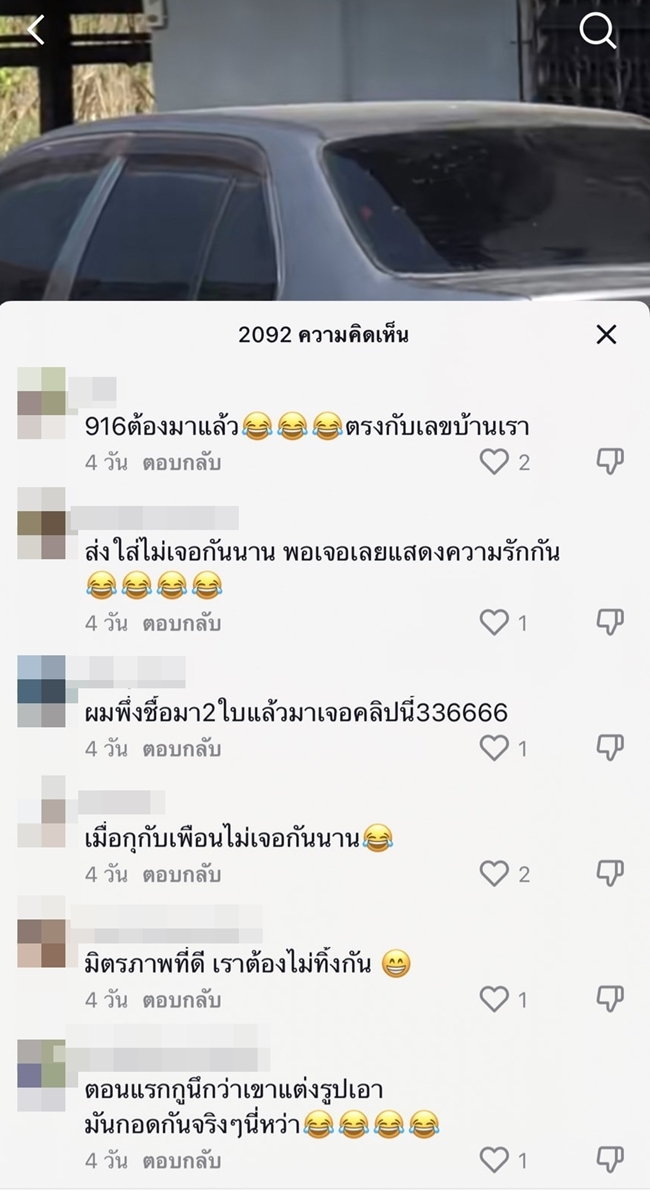Reply to the comment starting with 916
This screenshot has height=1191, width=650.
pyautogui.click(x=181, y=463)
